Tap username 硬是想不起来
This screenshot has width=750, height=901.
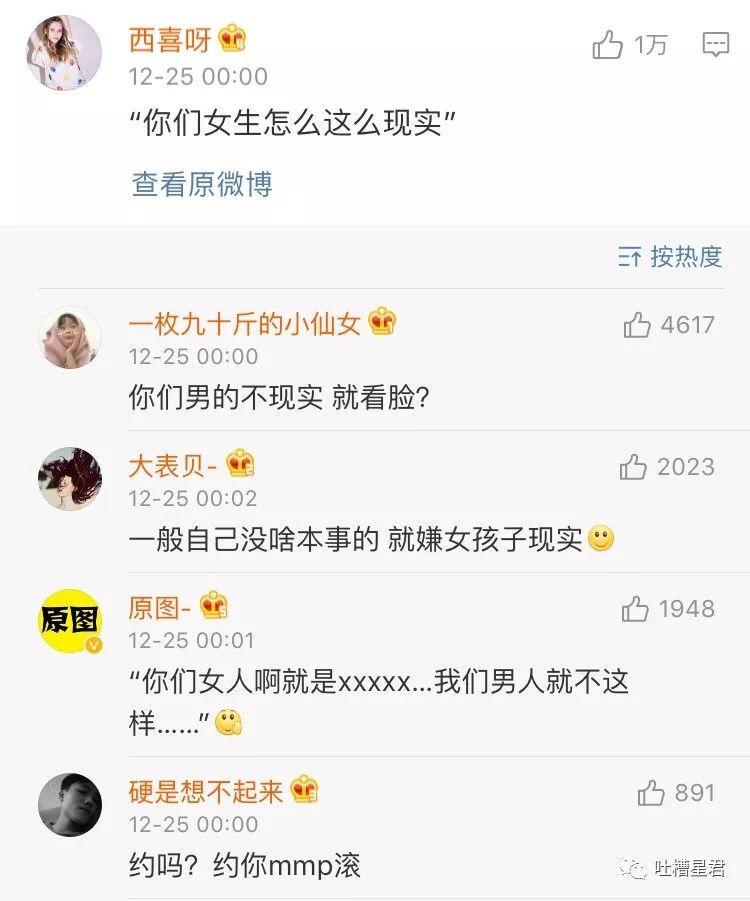206,792
